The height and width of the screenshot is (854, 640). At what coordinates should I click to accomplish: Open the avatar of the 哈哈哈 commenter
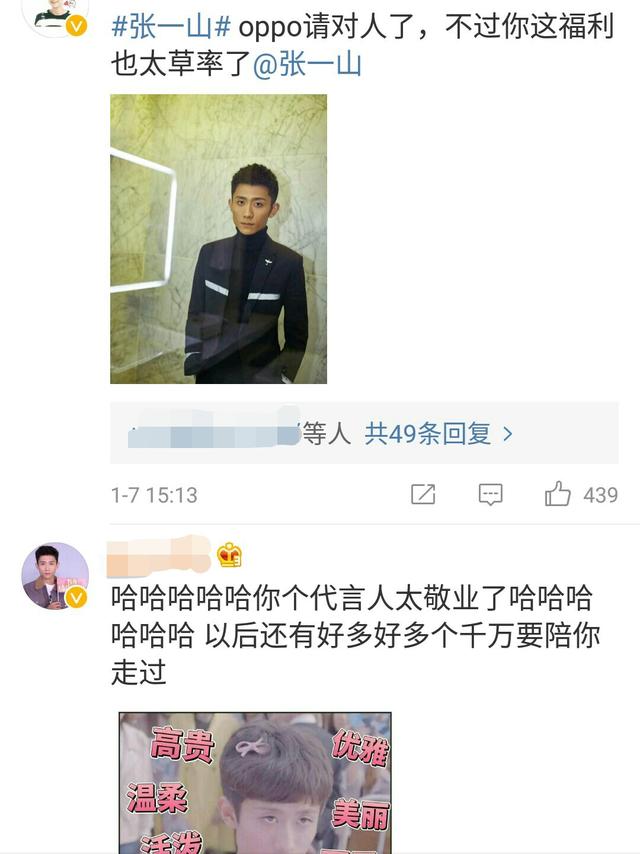55,576
